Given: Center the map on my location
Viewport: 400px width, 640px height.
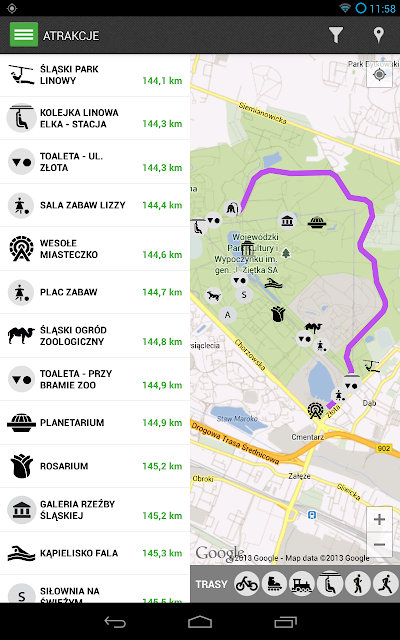Looking at the screenshot, I should [379, 75].
